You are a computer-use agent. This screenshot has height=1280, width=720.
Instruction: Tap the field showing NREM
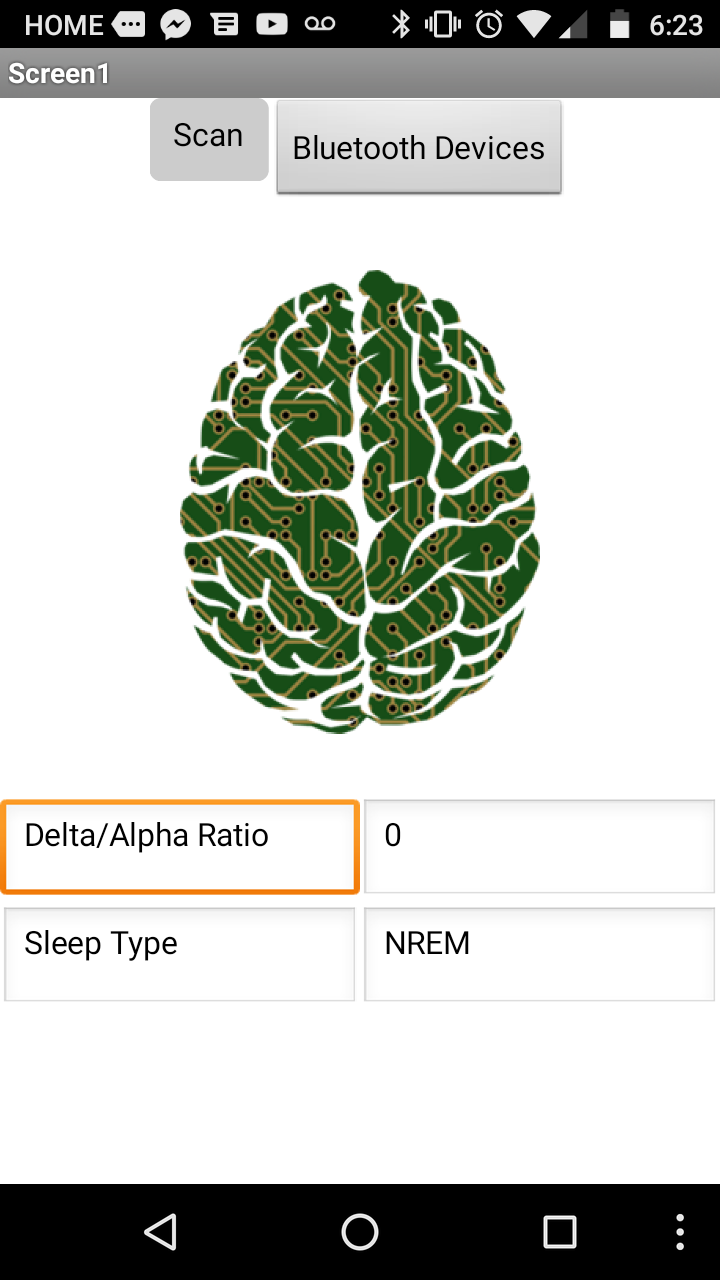[x=539, y=954]
